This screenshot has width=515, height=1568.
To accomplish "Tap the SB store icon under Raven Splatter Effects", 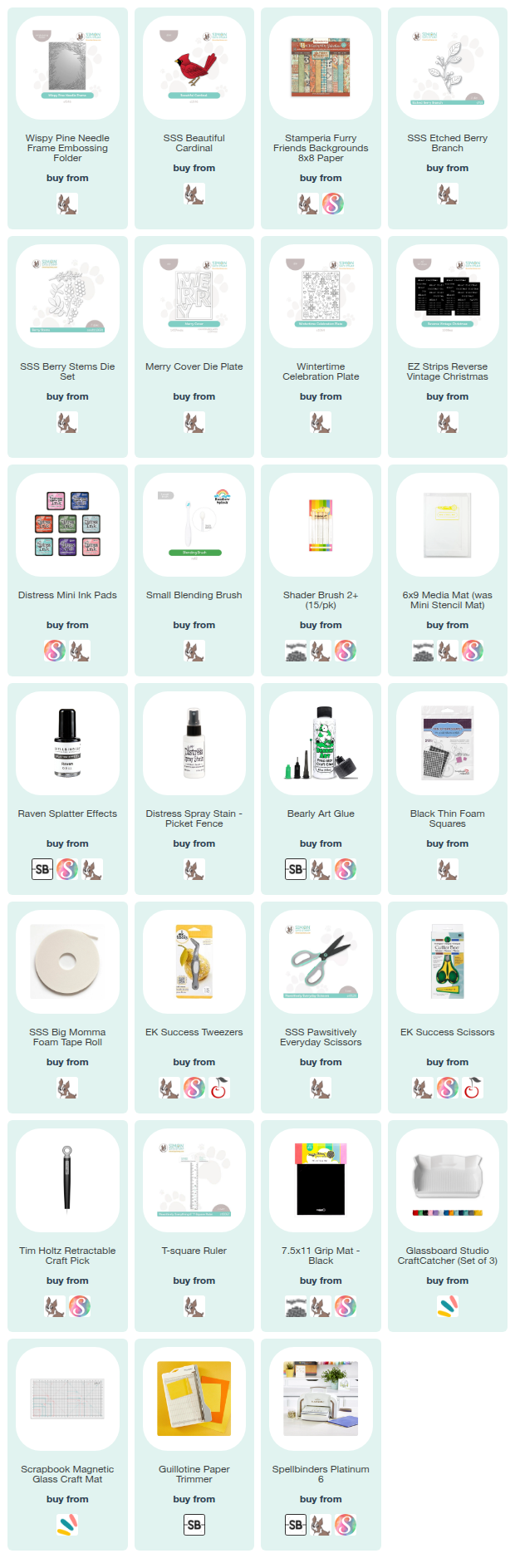I will pyautogui.click(x=42, y=869).
